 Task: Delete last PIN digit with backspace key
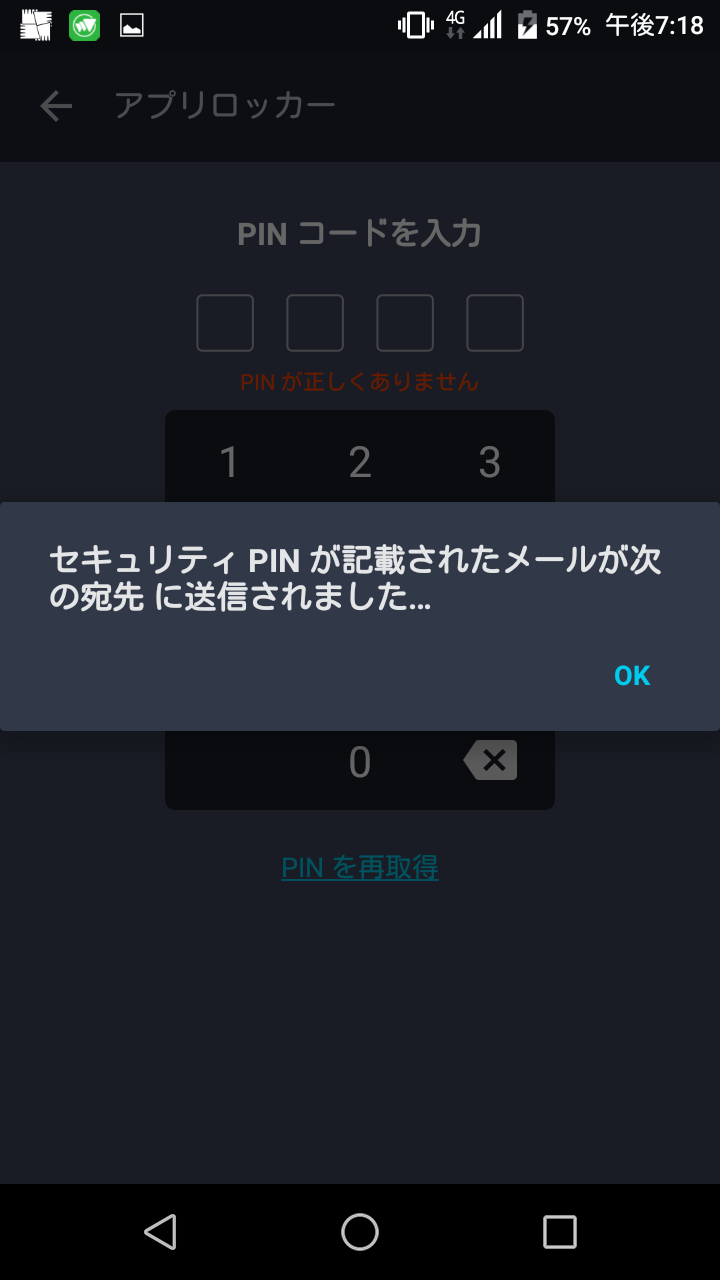[490, 761]
